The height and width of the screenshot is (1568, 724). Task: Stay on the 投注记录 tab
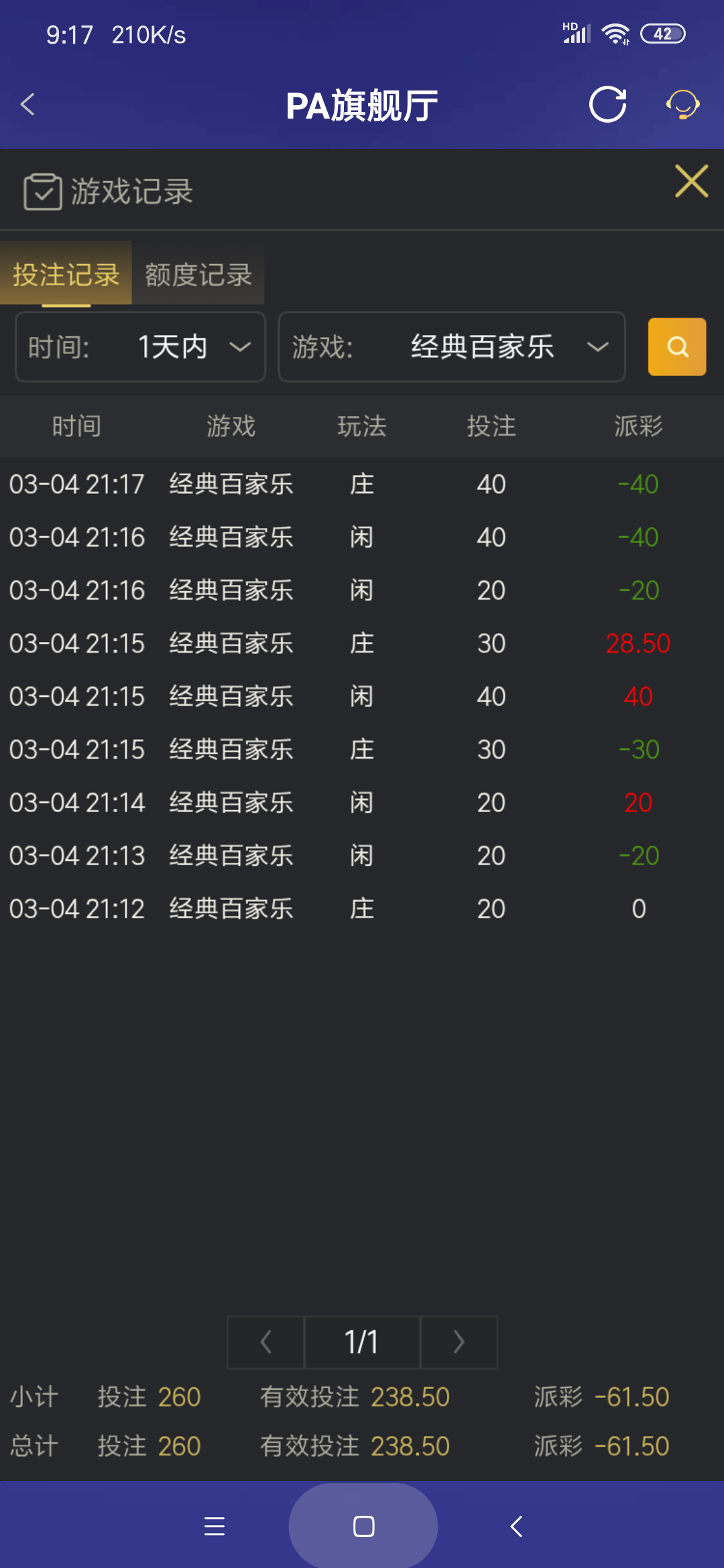click(65, 275)
